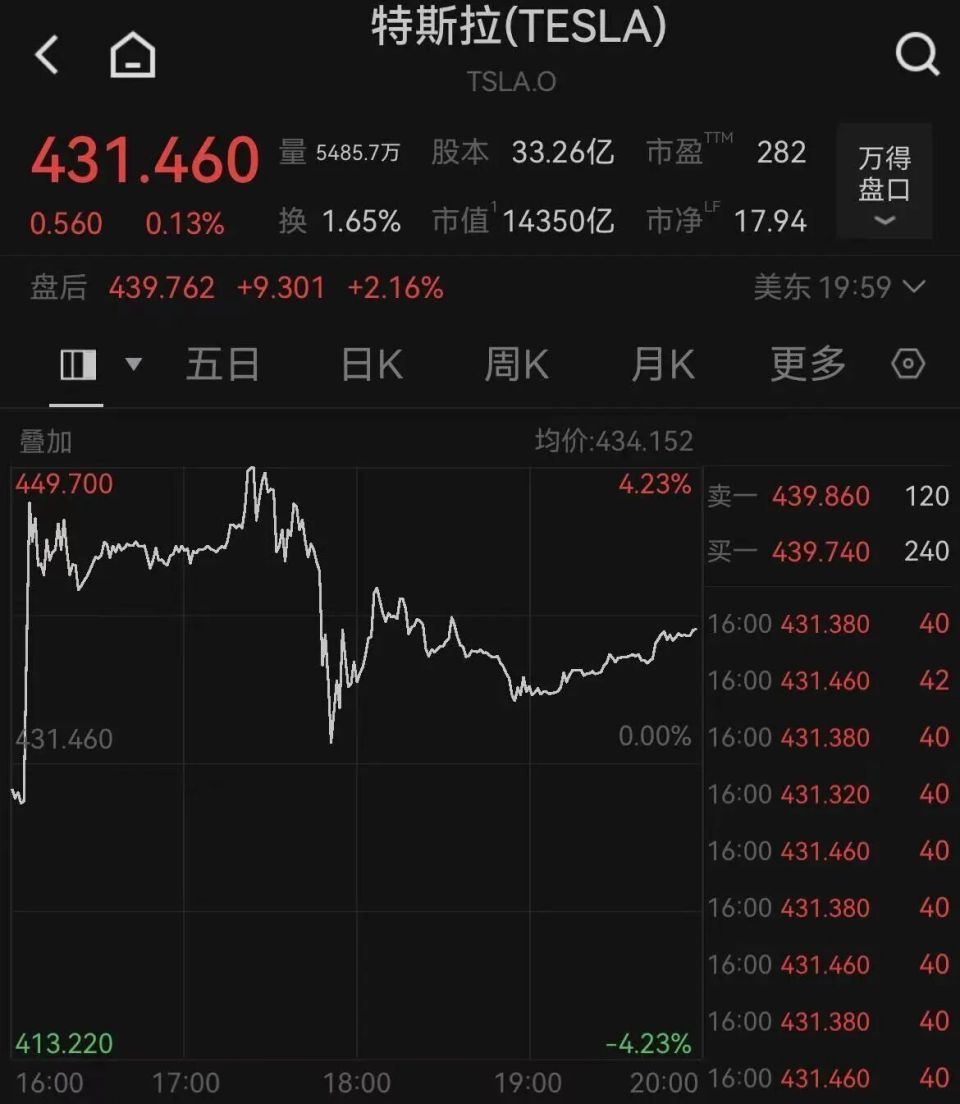960x1104 pixels.
Task: Switch to the 日K candlestick tab
Action: [369, 364]
